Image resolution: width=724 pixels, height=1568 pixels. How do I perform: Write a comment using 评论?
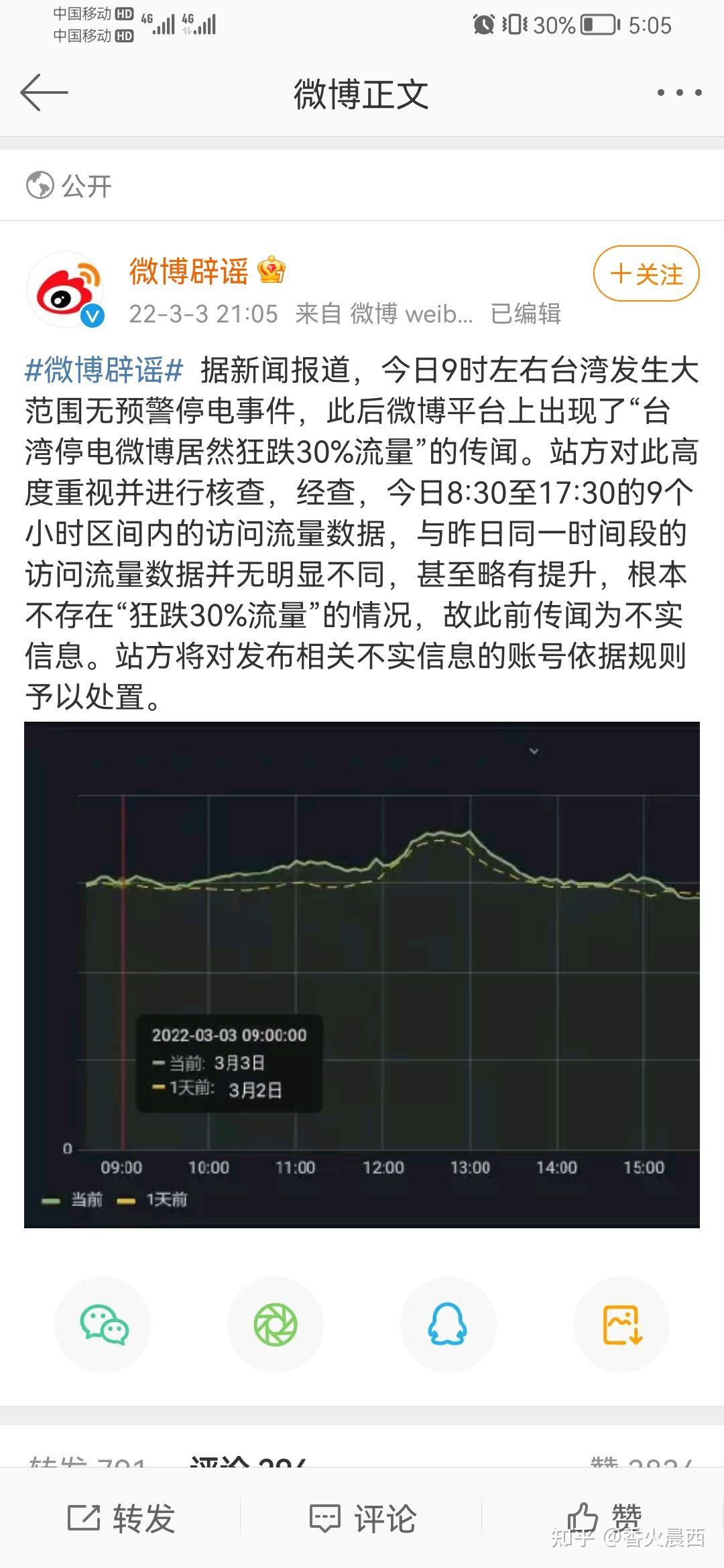[x=362, y=1518]
